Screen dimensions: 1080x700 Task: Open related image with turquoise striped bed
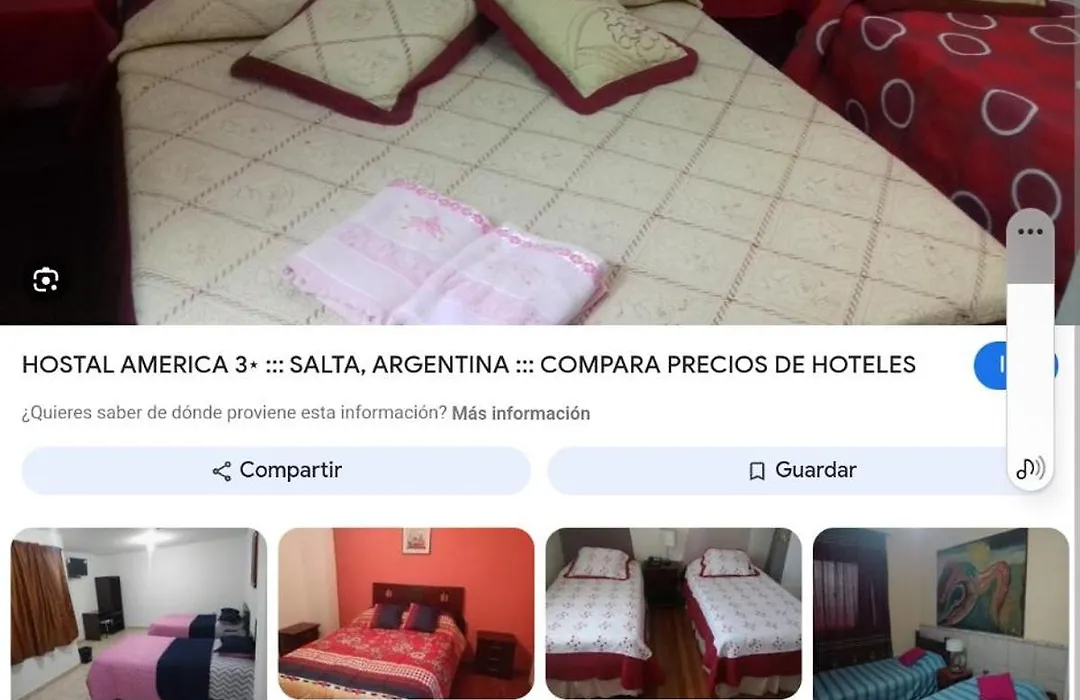(x=940, y=612)
